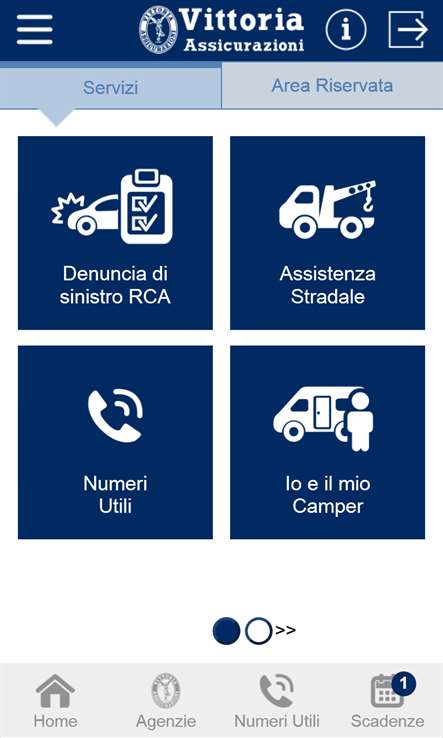Open the hamburger drawer menu
443x738 pixels.
34,29
